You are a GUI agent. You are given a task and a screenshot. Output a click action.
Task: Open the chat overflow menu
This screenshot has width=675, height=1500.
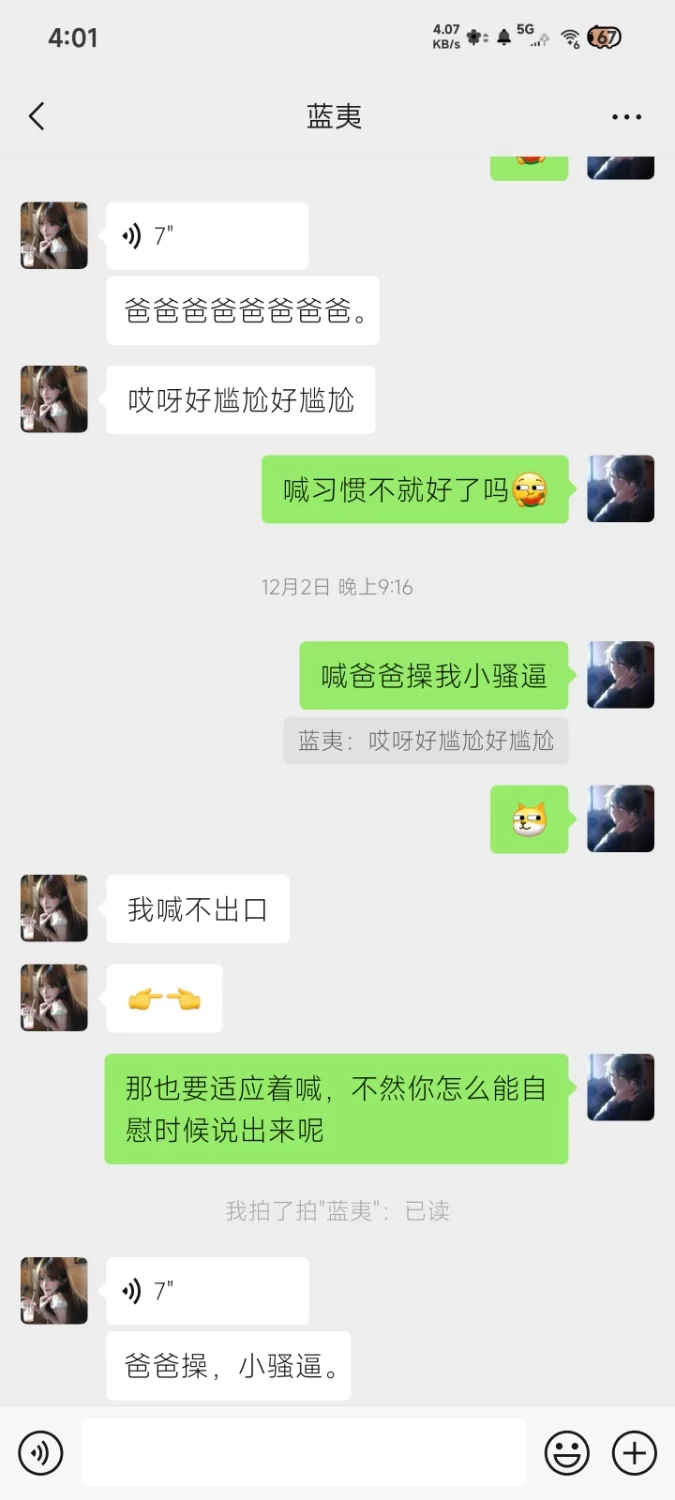(x=626, y=117)
